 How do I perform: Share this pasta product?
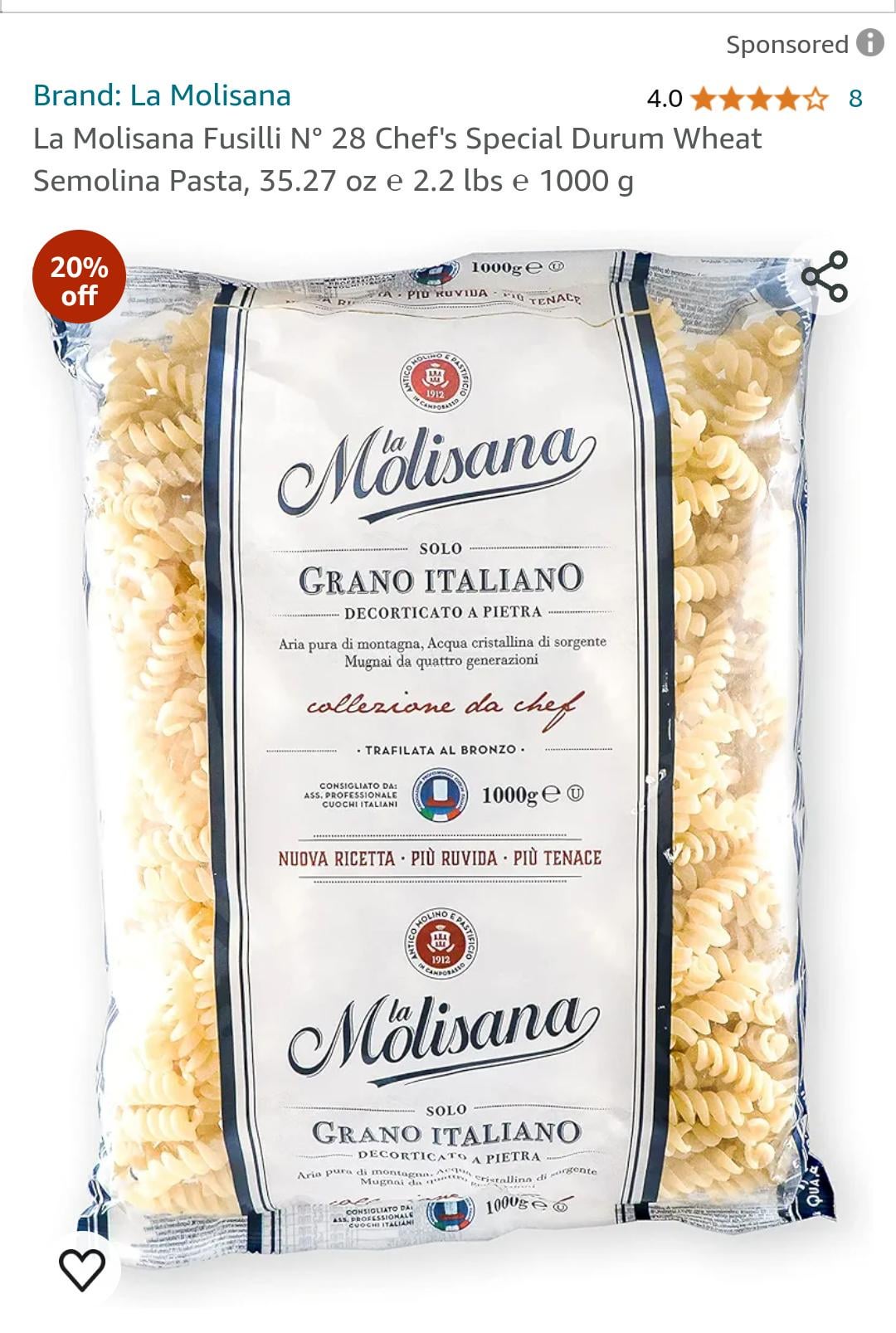pyautogui.click(x=824, y=276)
